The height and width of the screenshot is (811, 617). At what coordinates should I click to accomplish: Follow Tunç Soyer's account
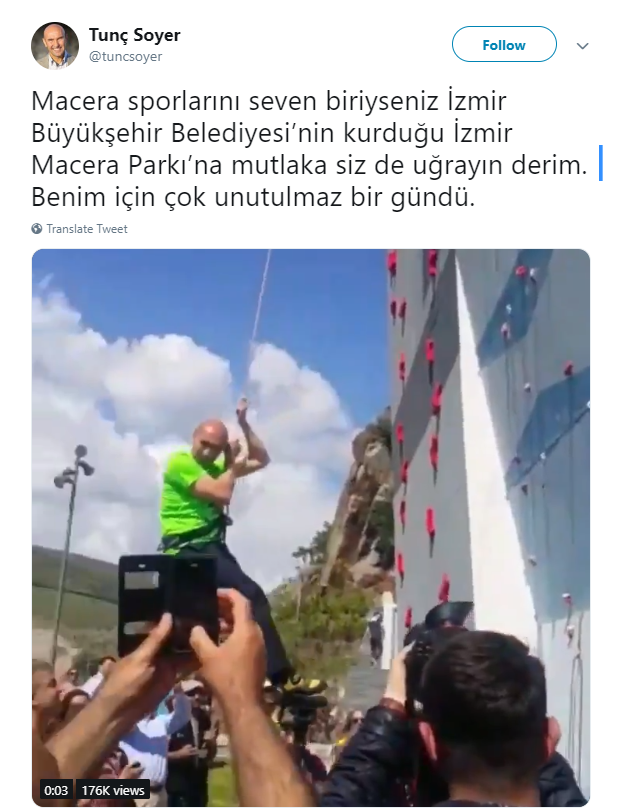click(x=503, y=45)
